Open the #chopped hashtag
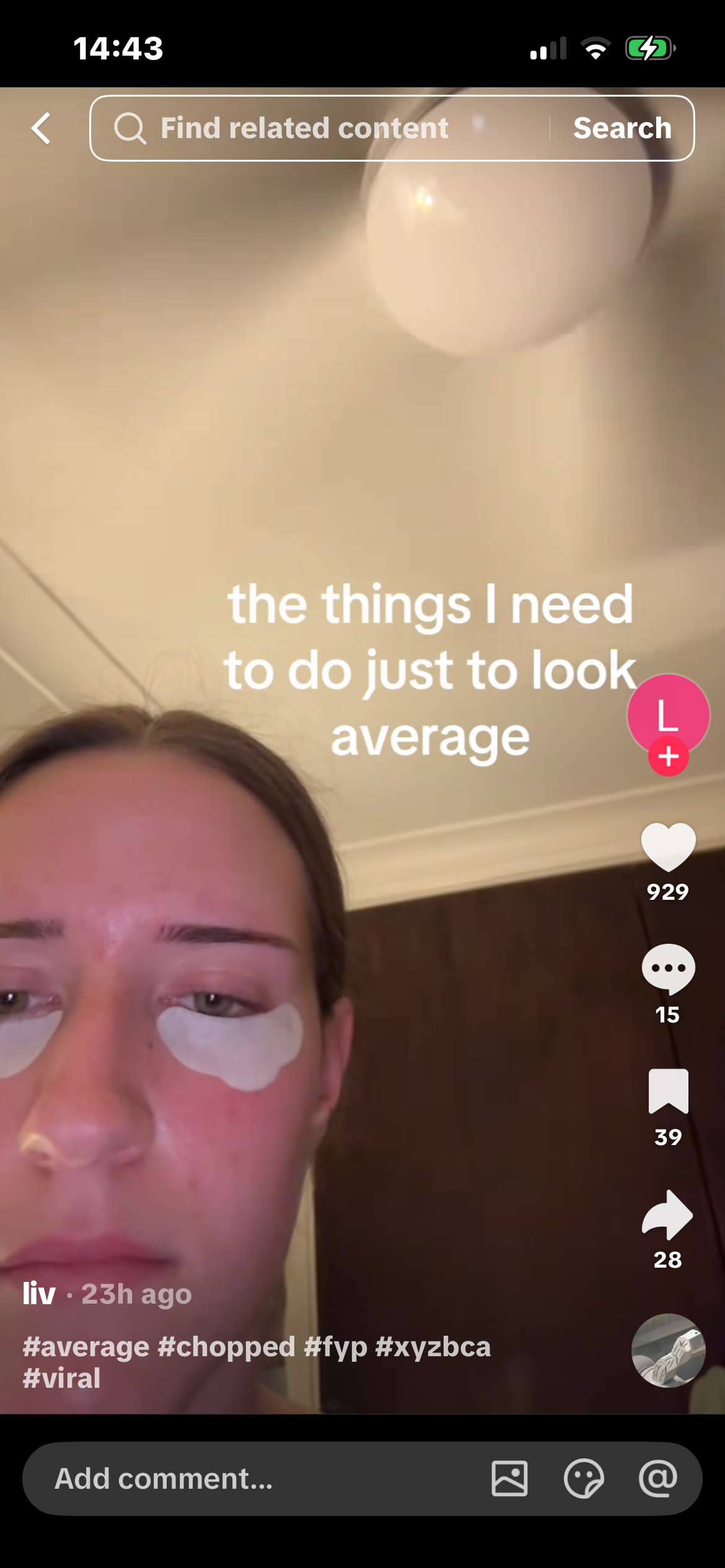 pos(226,1347)
